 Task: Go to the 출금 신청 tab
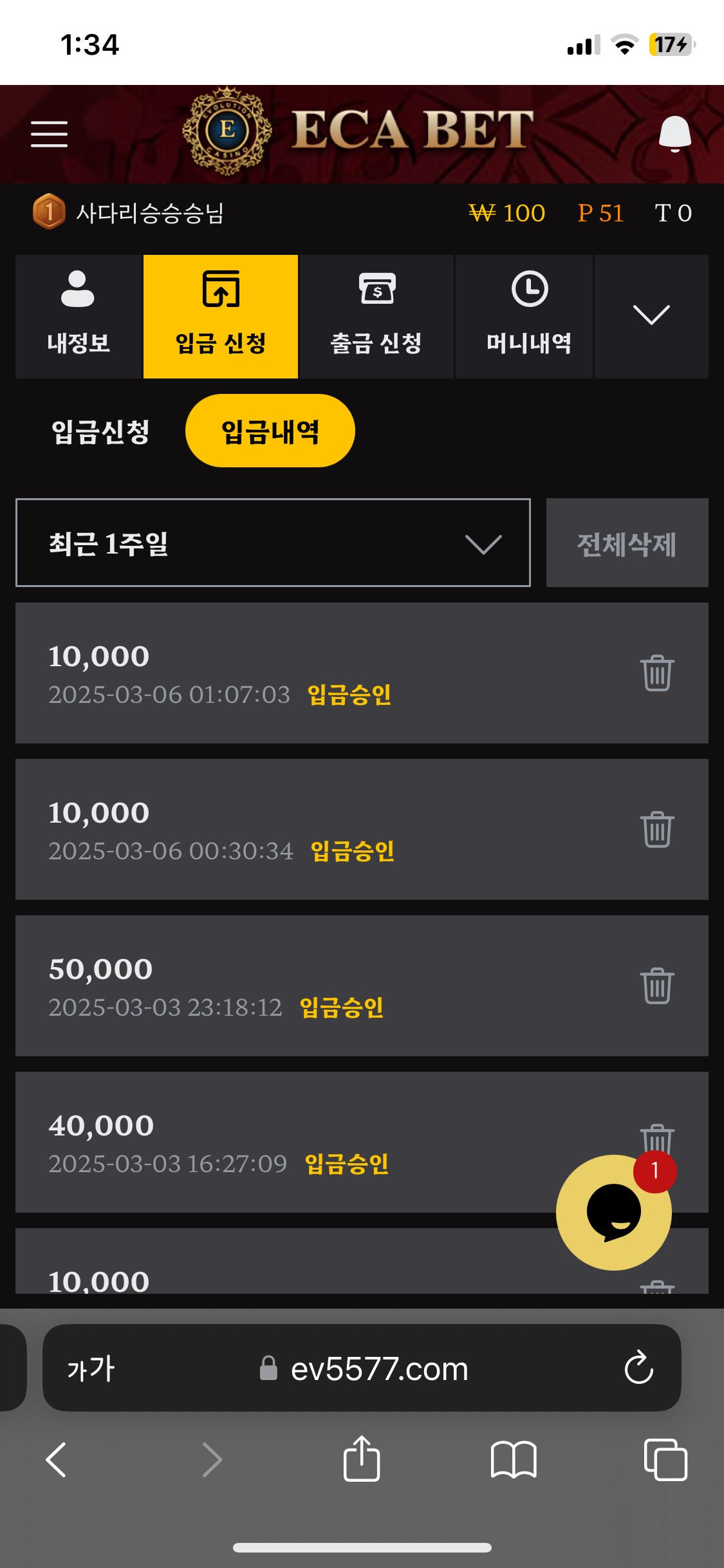click(376, 316)
